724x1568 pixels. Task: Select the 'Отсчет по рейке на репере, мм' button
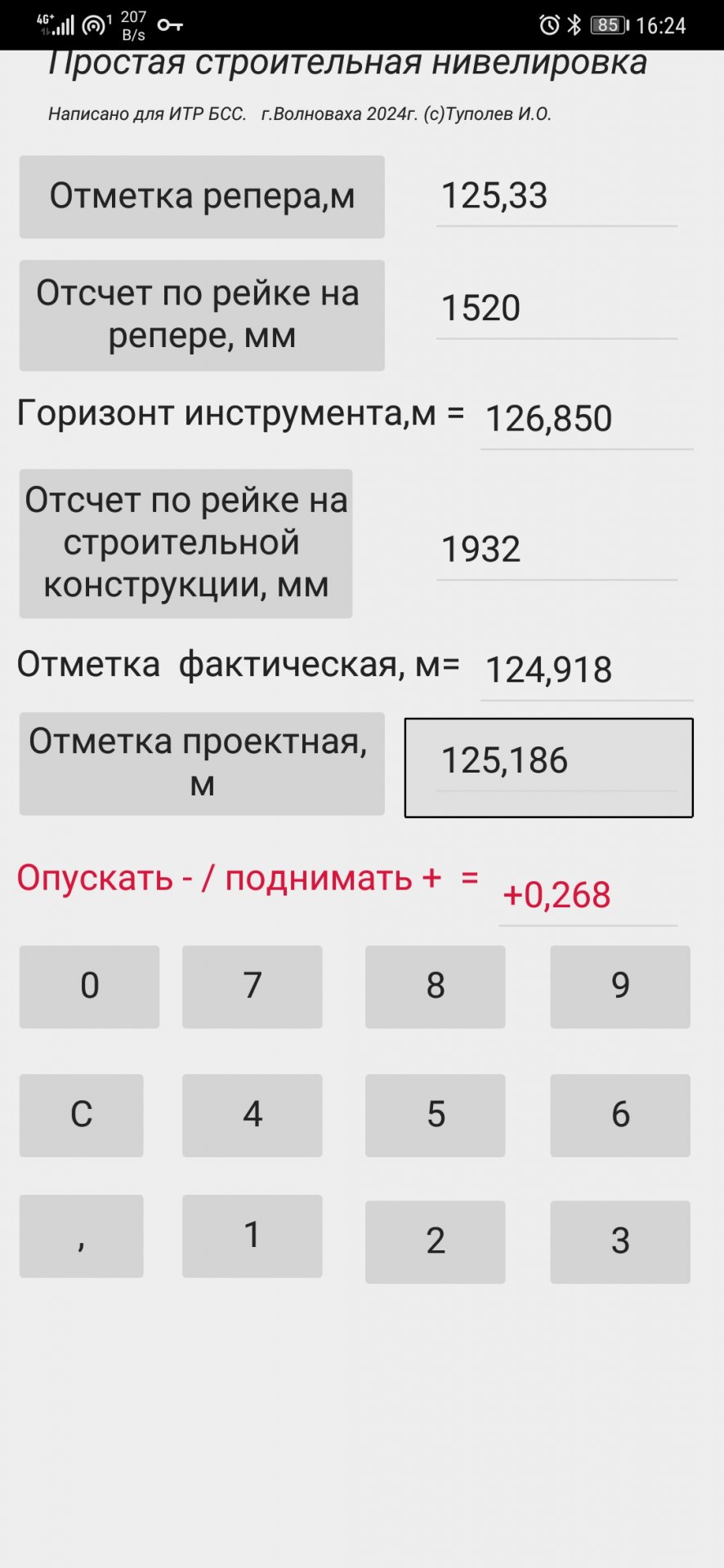pyautogui.click(x=202, y=315)
